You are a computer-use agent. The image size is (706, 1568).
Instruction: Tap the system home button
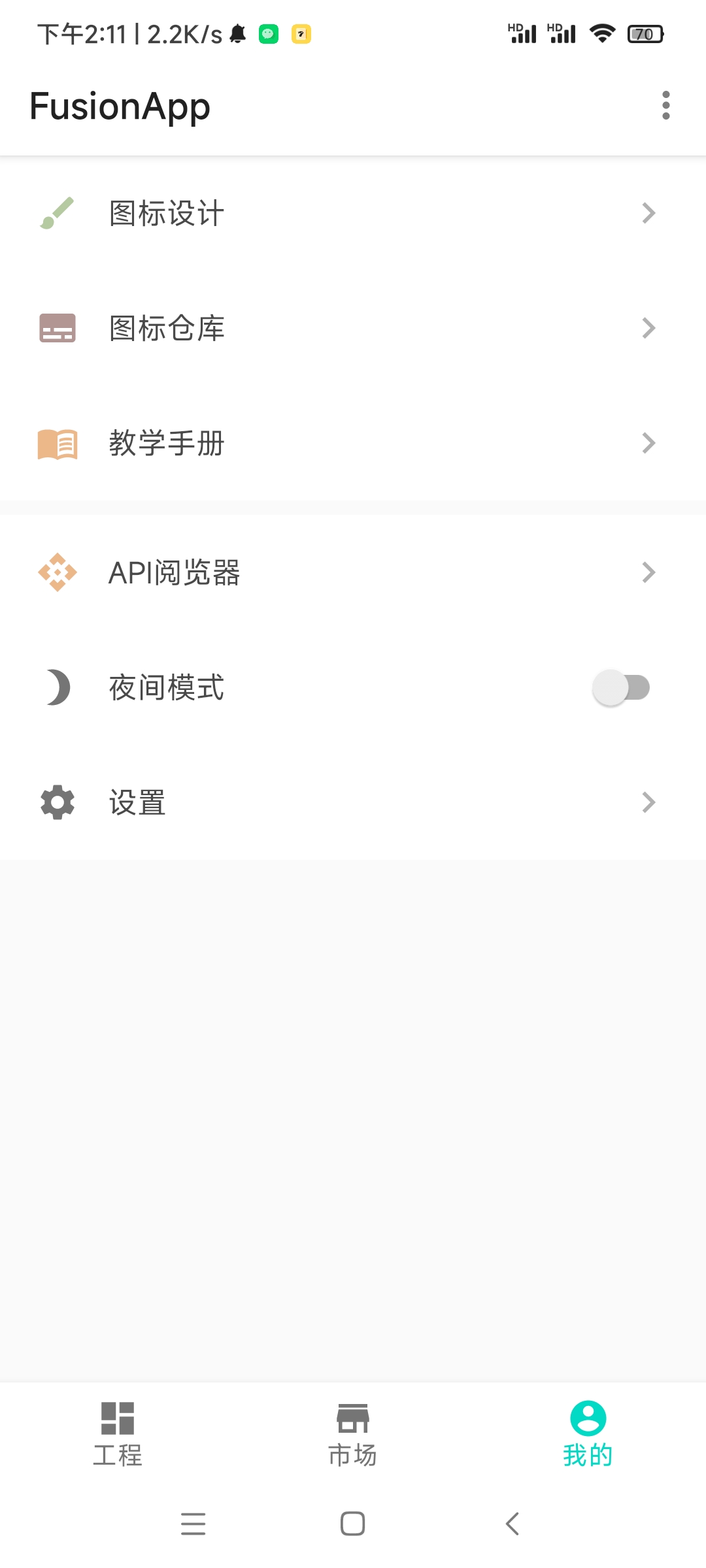pos(353,1524)
